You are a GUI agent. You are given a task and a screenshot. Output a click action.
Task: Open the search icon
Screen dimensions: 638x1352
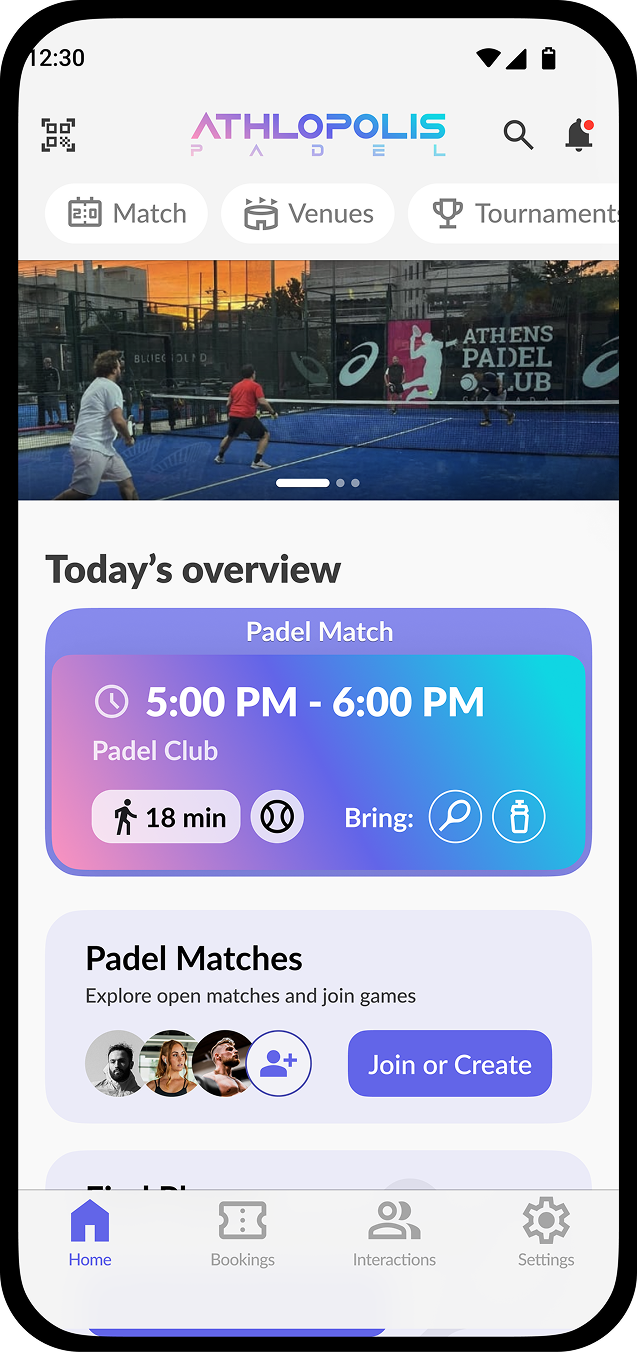point(518,134)
